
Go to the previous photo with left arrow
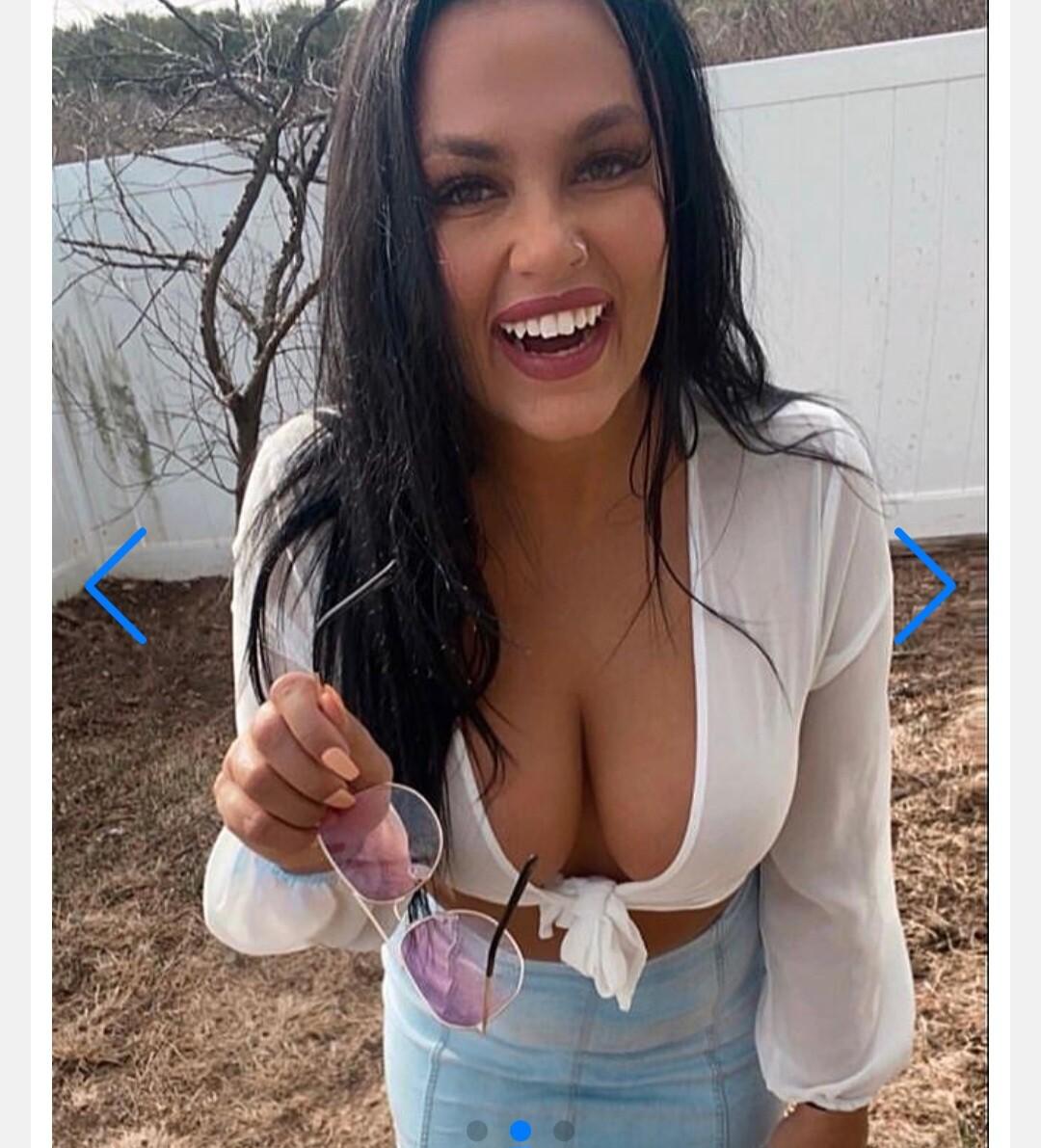pos(116,585)
